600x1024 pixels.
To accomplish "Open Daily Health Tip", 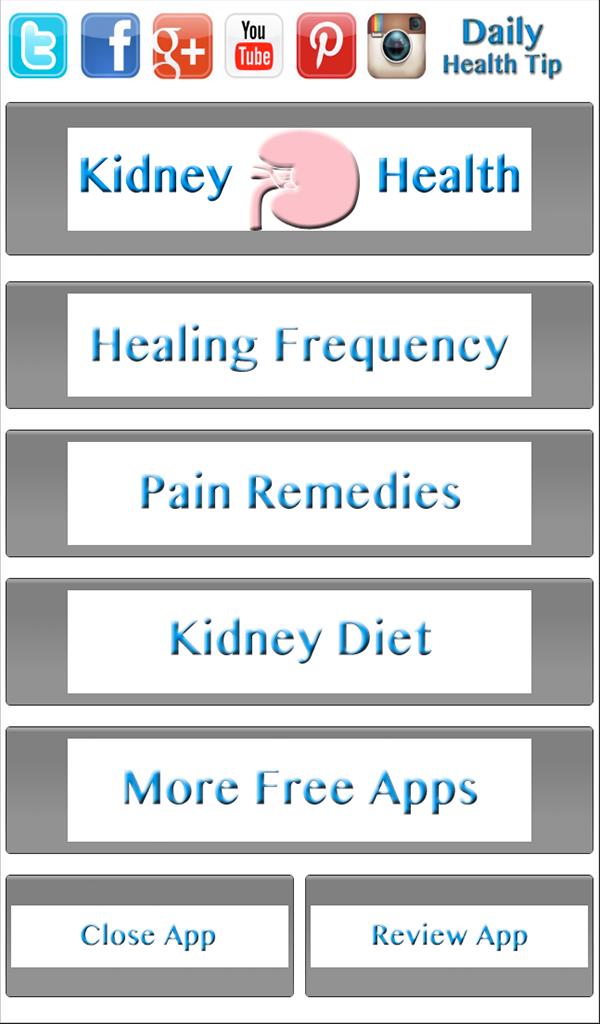I will (x=502, y=47).
